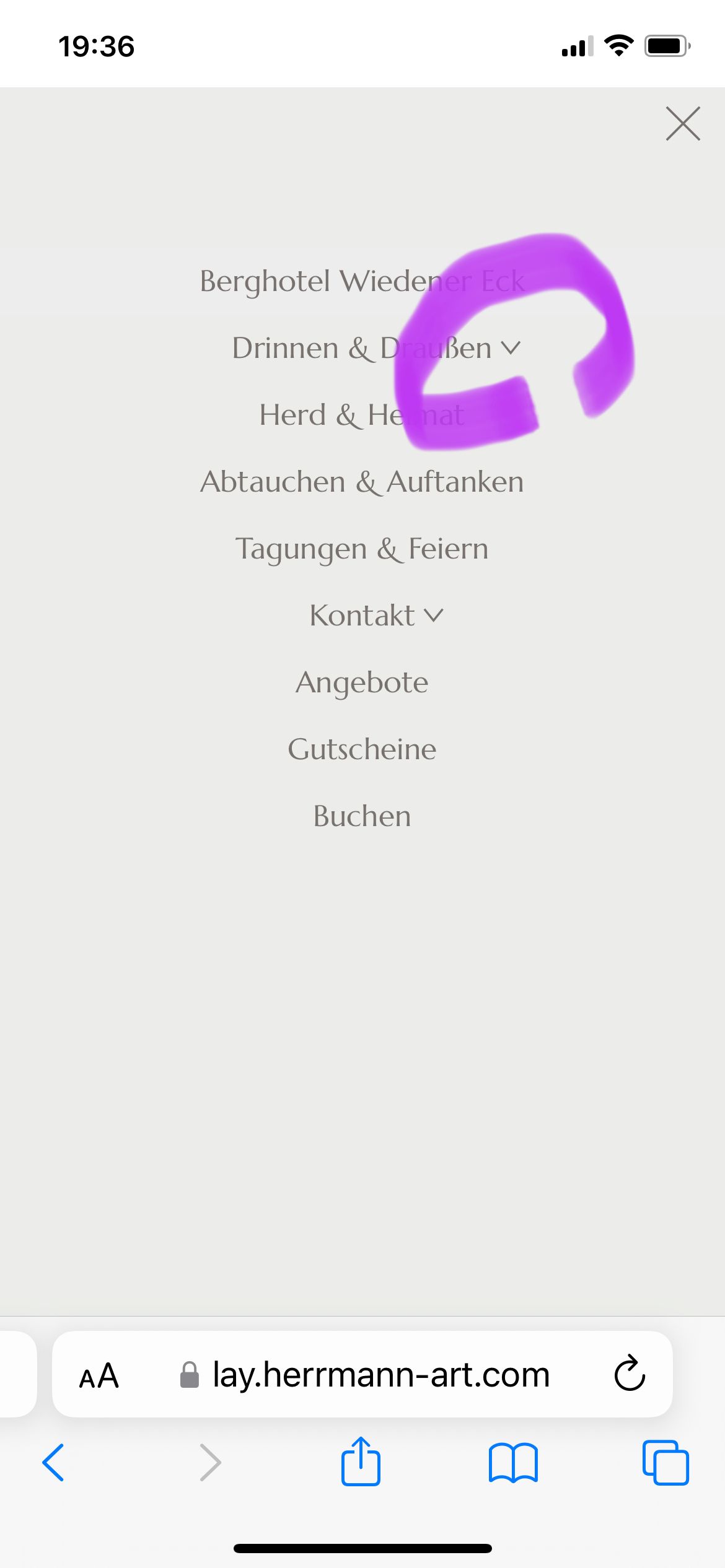Share this page via share sheet
Screen dimensions: 725x1568
click(361, 1461)
